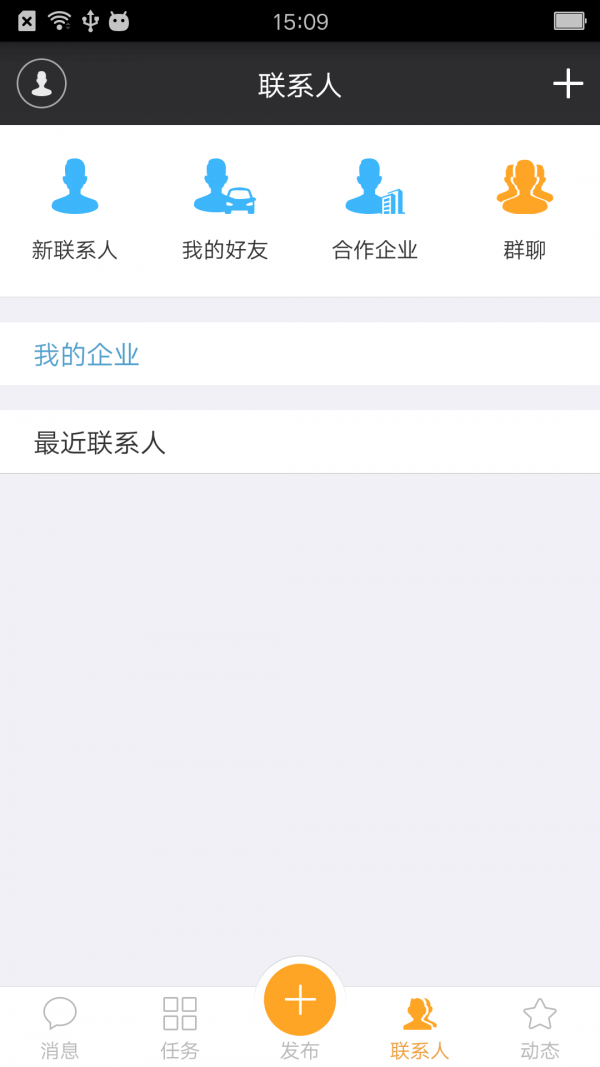Open 我的好友 (my friends)
Screen dimensions: 600x1067
tap(225, 210)
